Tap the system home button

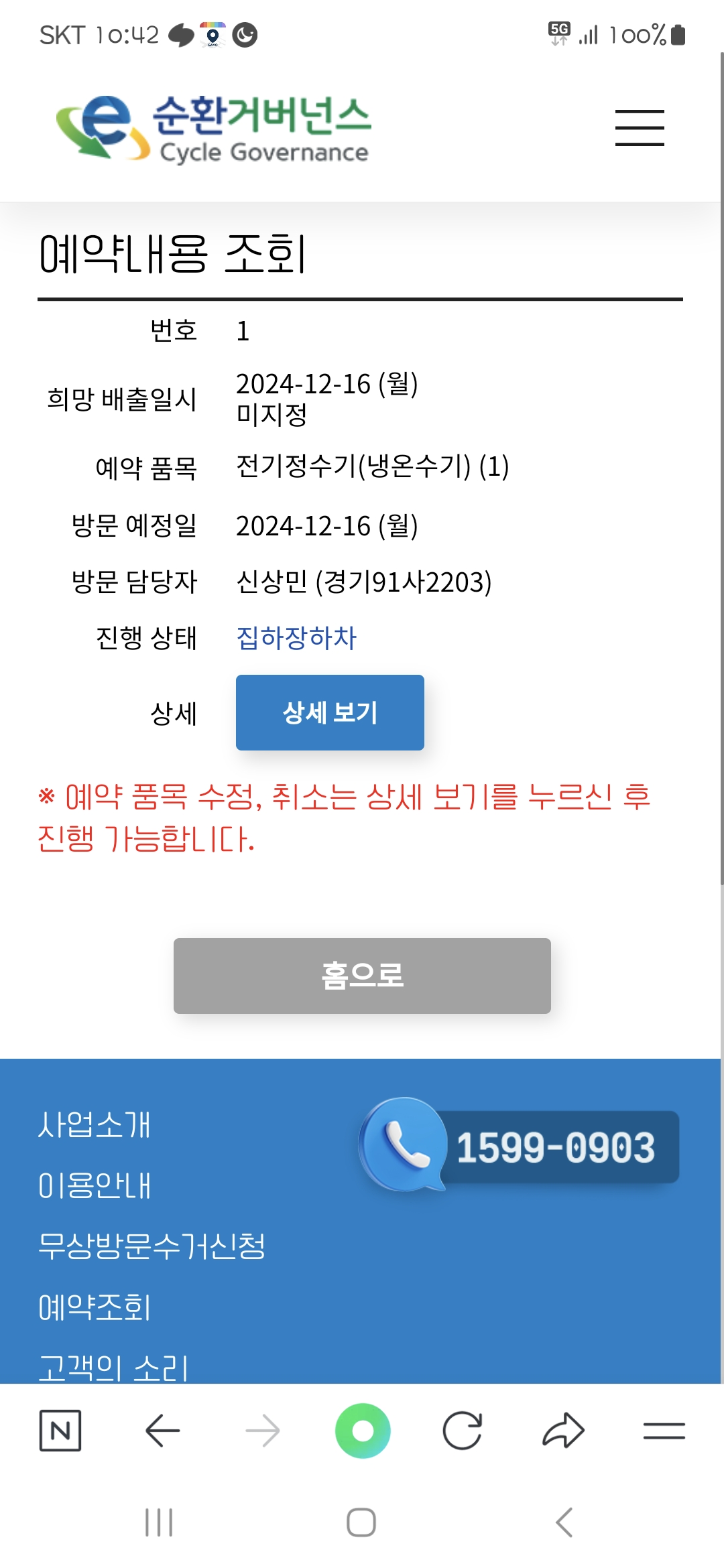[x=361, y=1522]
